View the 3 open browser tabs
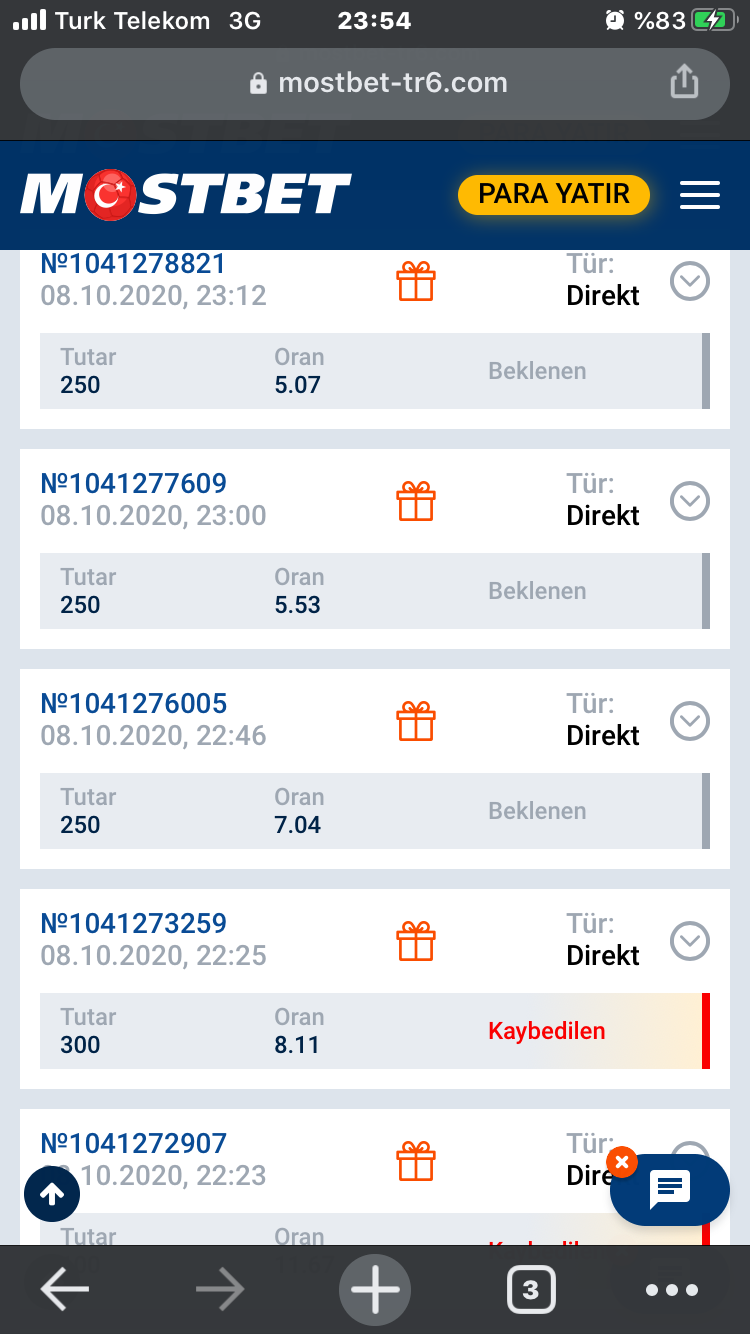The height and width of the screenshot is (1334, 750). pyautogui.click(x=530, y=1290)
